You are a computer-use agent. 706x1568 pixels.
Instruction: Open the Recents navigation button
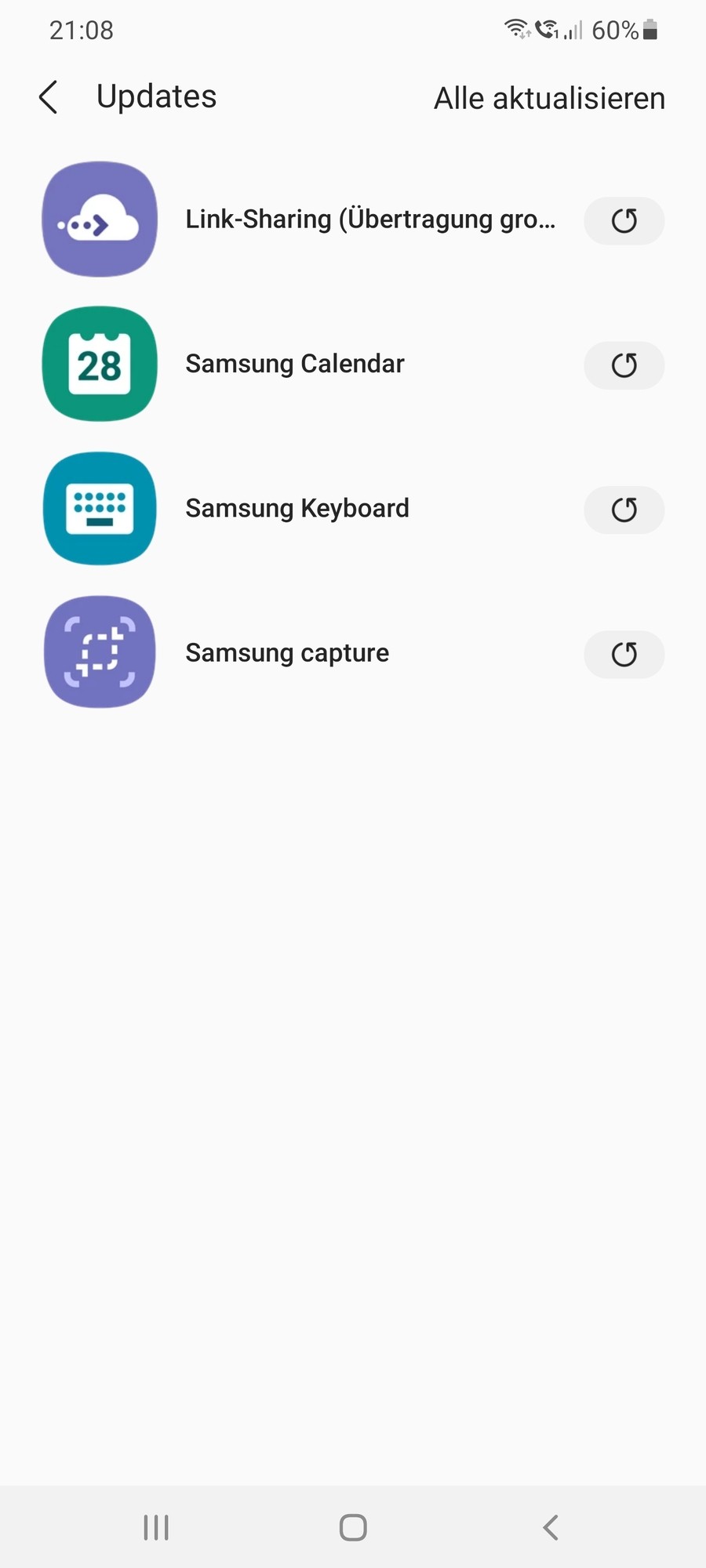[156, 1526]
